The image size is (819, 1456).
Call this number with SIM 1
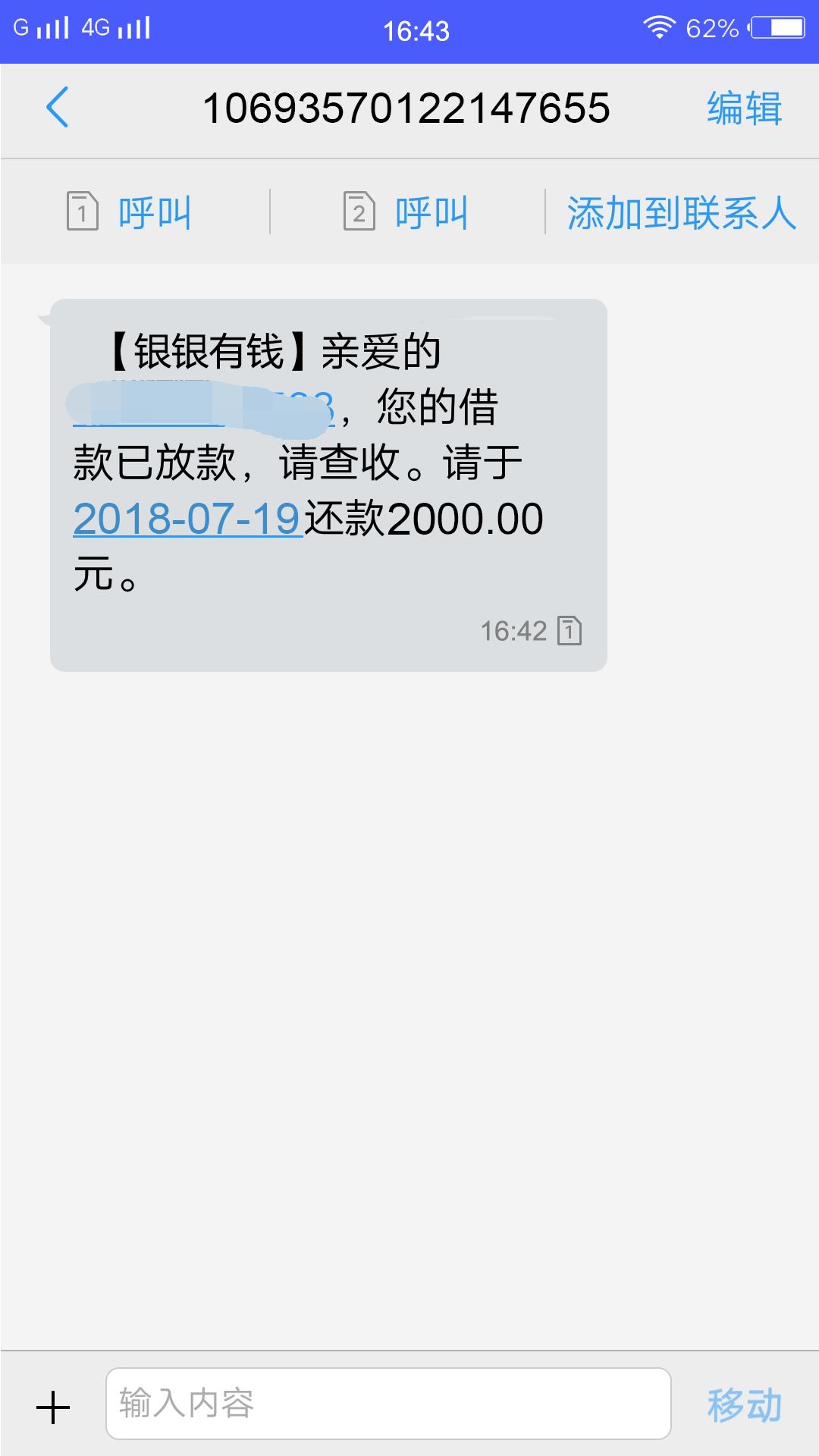click(x=129, y=212)
